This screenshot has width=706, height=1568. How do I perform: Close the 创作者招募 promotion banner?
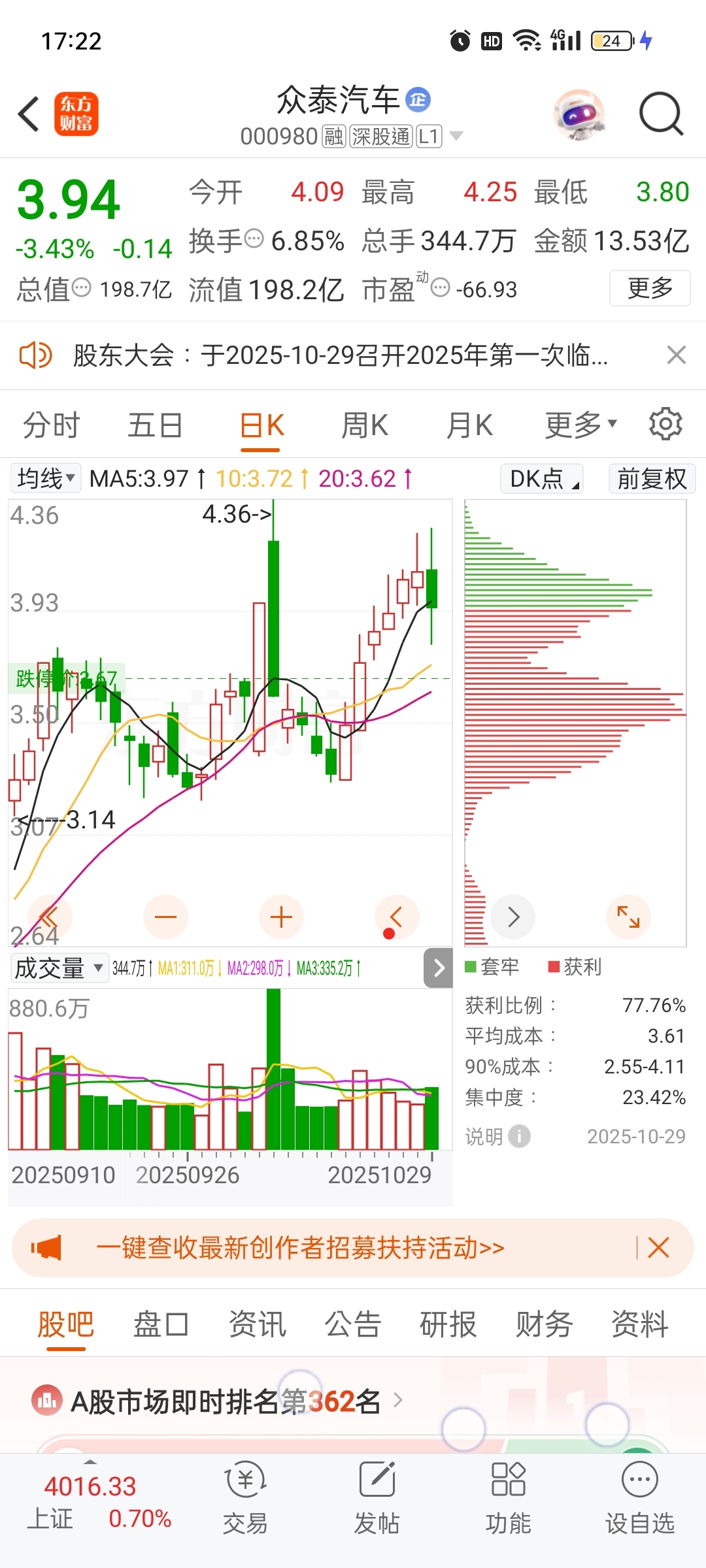click(x=658, y=1248)
